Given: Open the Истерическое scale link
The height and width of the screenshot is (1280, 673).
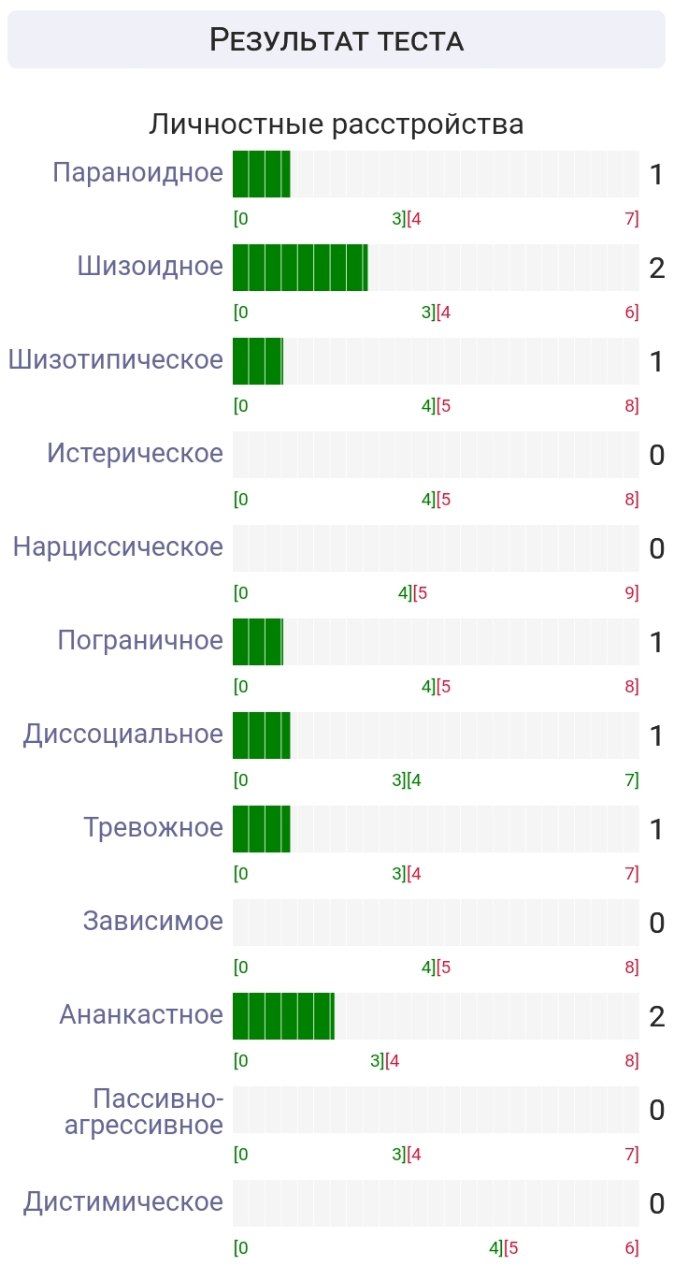Looking at the screenshot, I should pos(135,453).
